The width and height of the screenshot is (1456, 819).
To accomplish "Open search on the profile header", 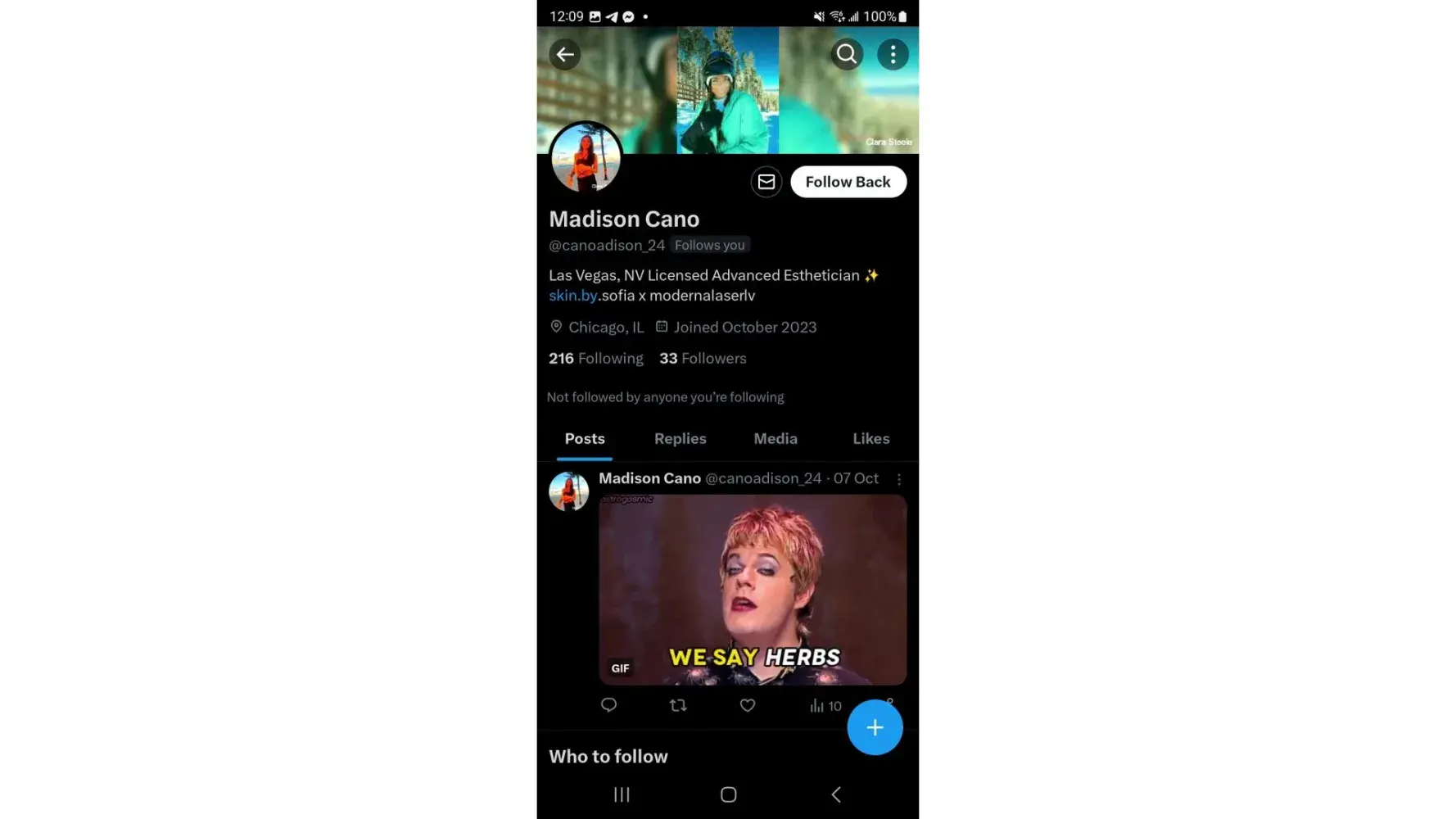I will coord(847,55).
